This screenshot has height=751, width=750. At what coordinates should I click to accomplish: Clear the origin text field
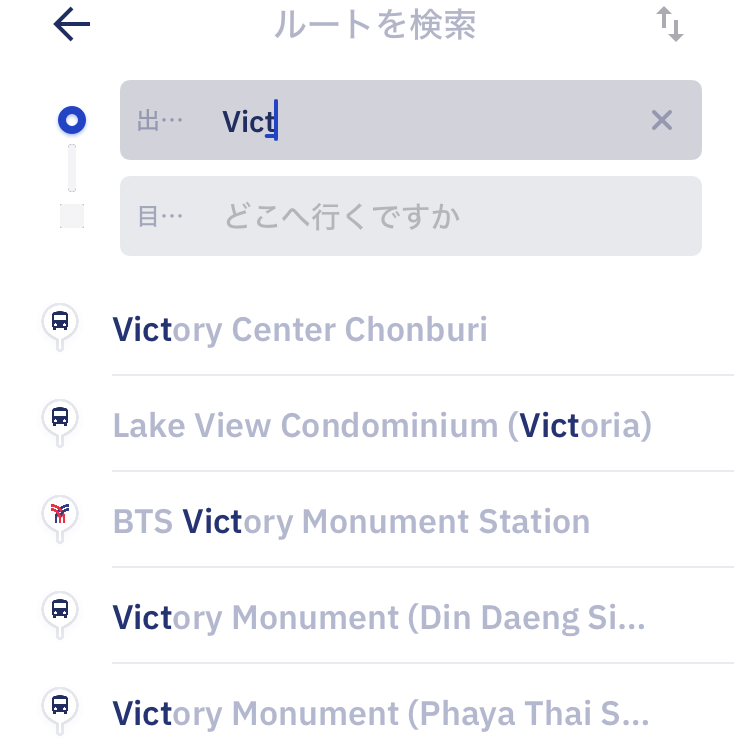[662, 121]
